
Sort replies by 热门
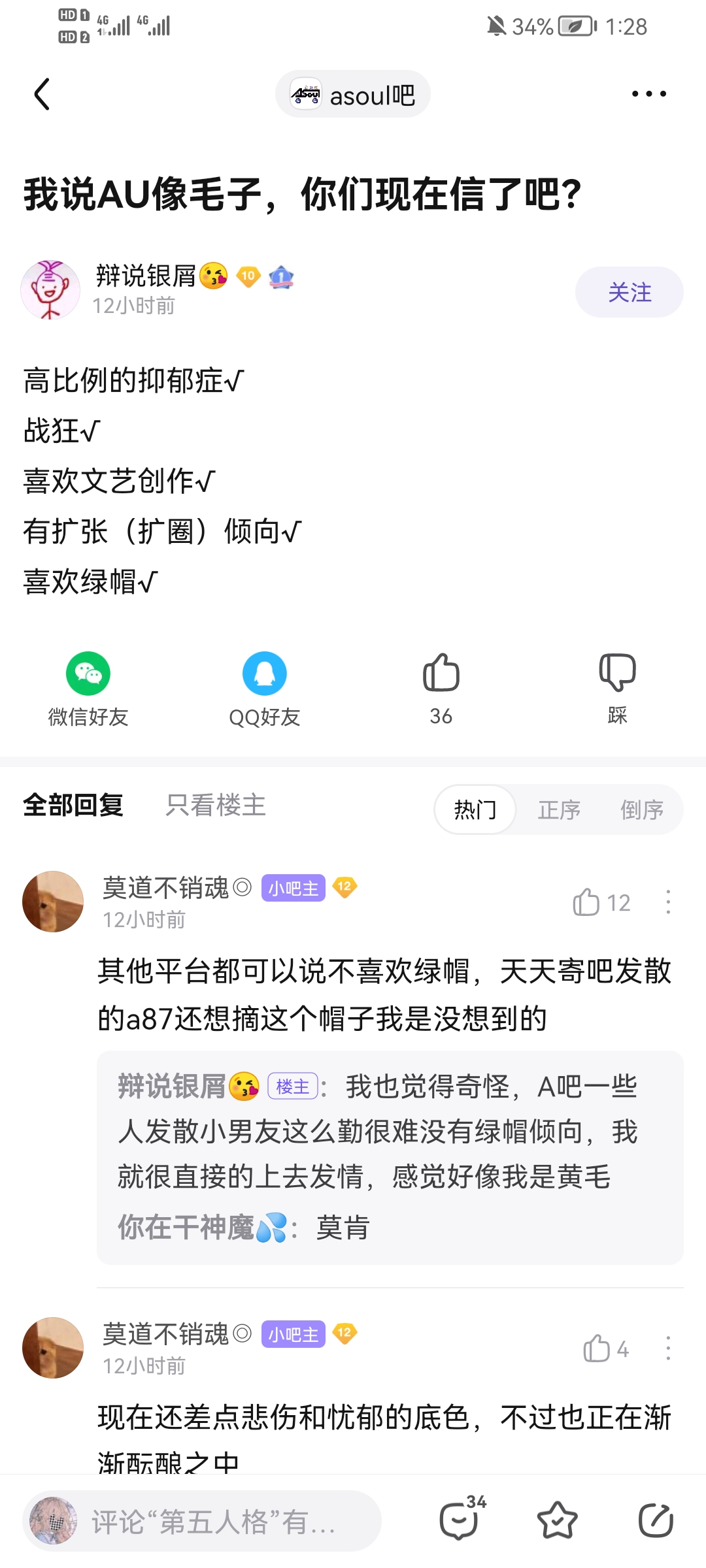pos(475,810)
